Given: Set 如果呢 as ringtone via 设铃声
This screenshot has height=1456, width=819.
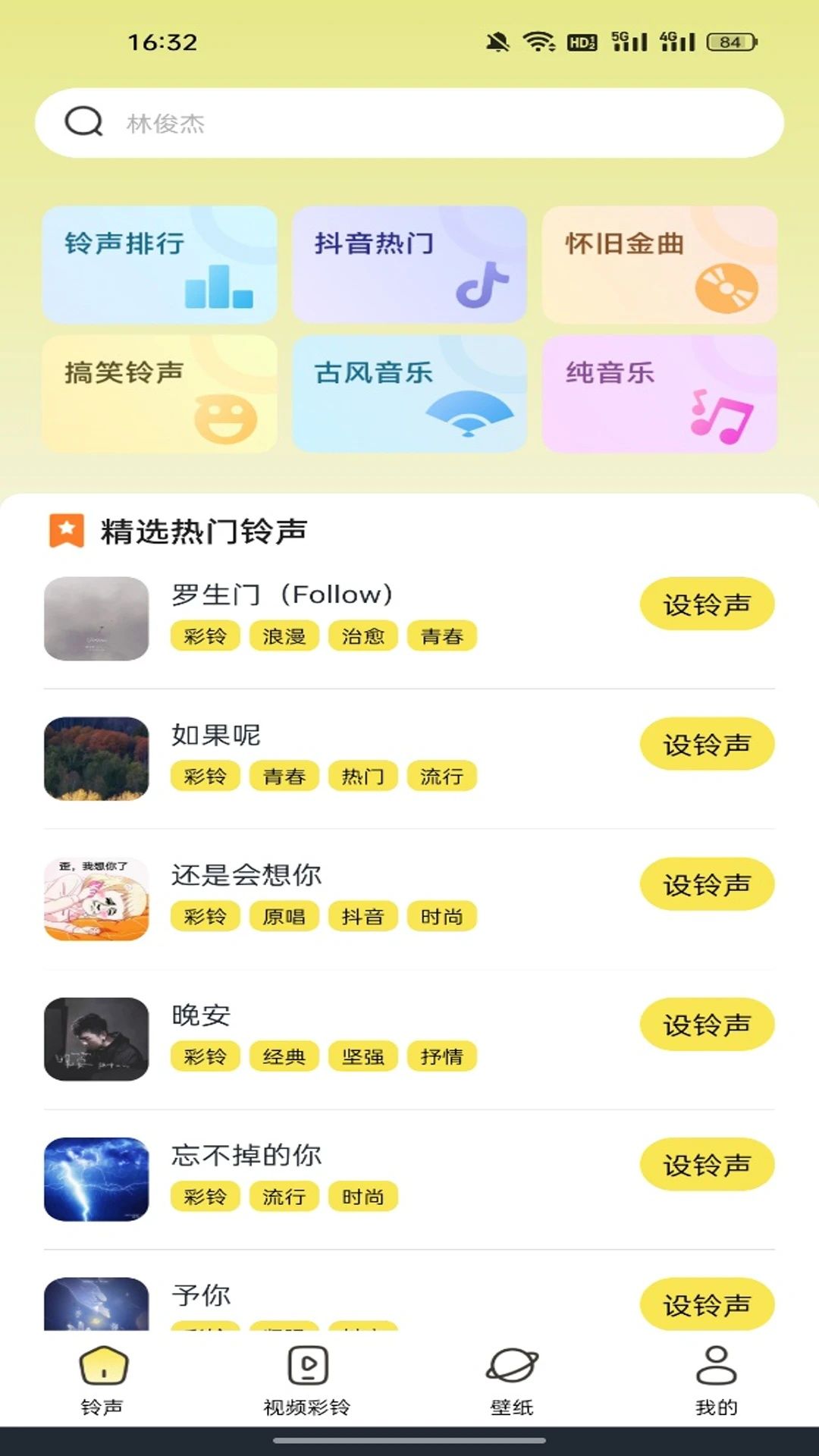Looking at the screenshot, I should [707, 744].
